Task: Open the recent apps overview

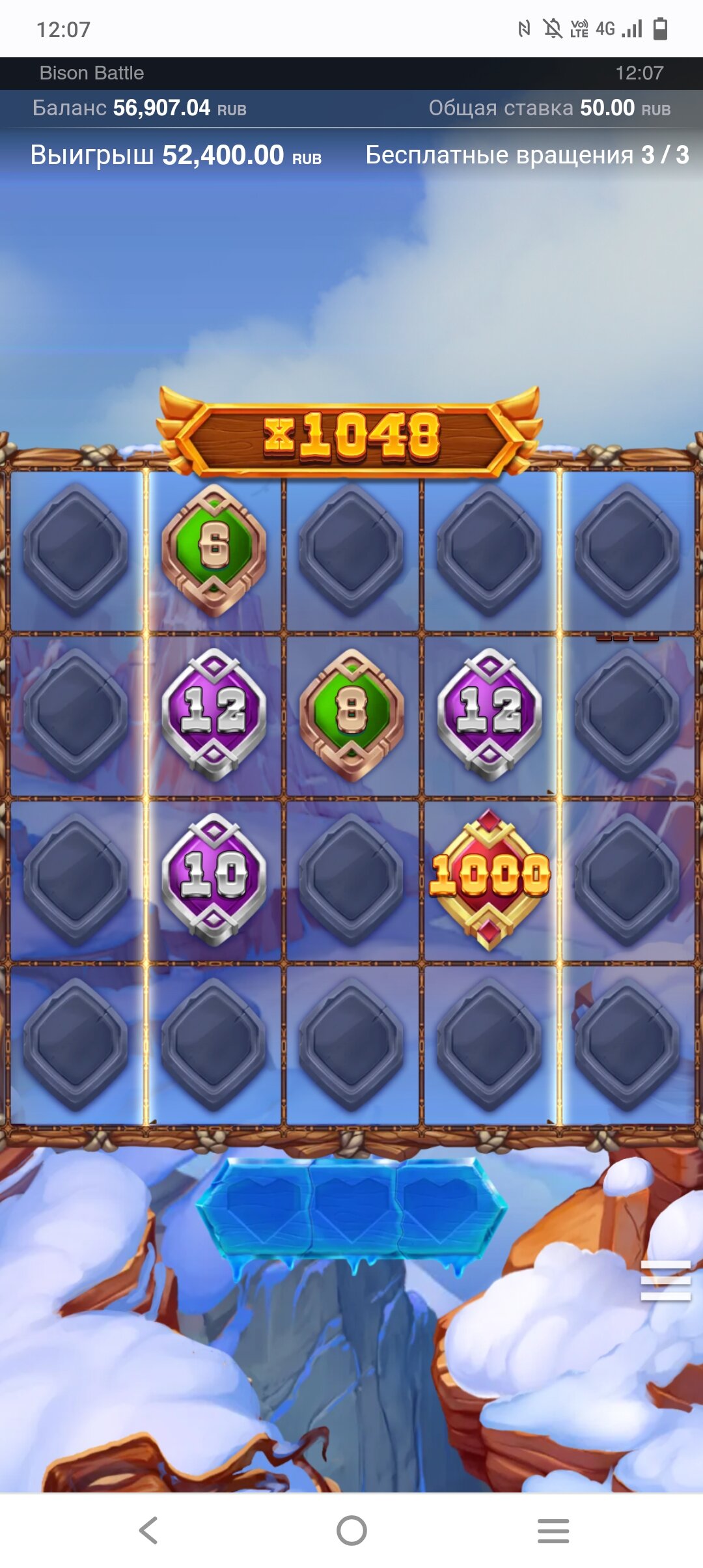Action: 553,1530
